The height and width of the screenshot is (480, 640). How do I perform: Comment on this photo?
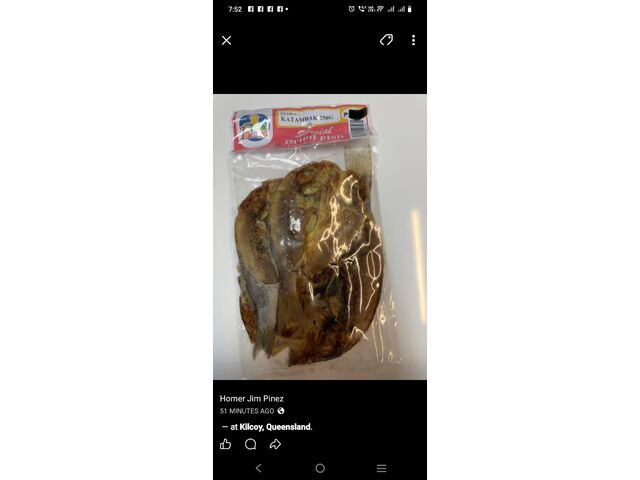coord(251,444)
